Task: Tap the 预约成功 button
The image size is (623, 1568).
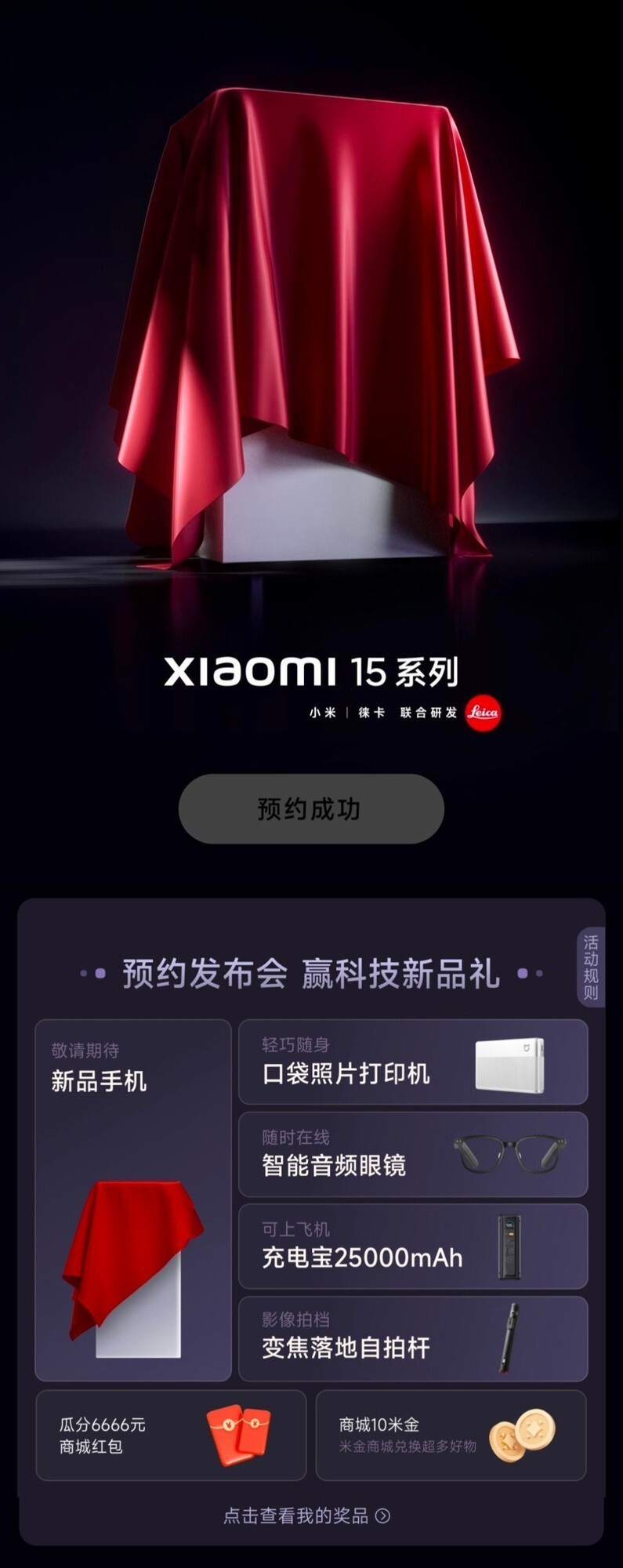Action: click(x=311, y=808)
